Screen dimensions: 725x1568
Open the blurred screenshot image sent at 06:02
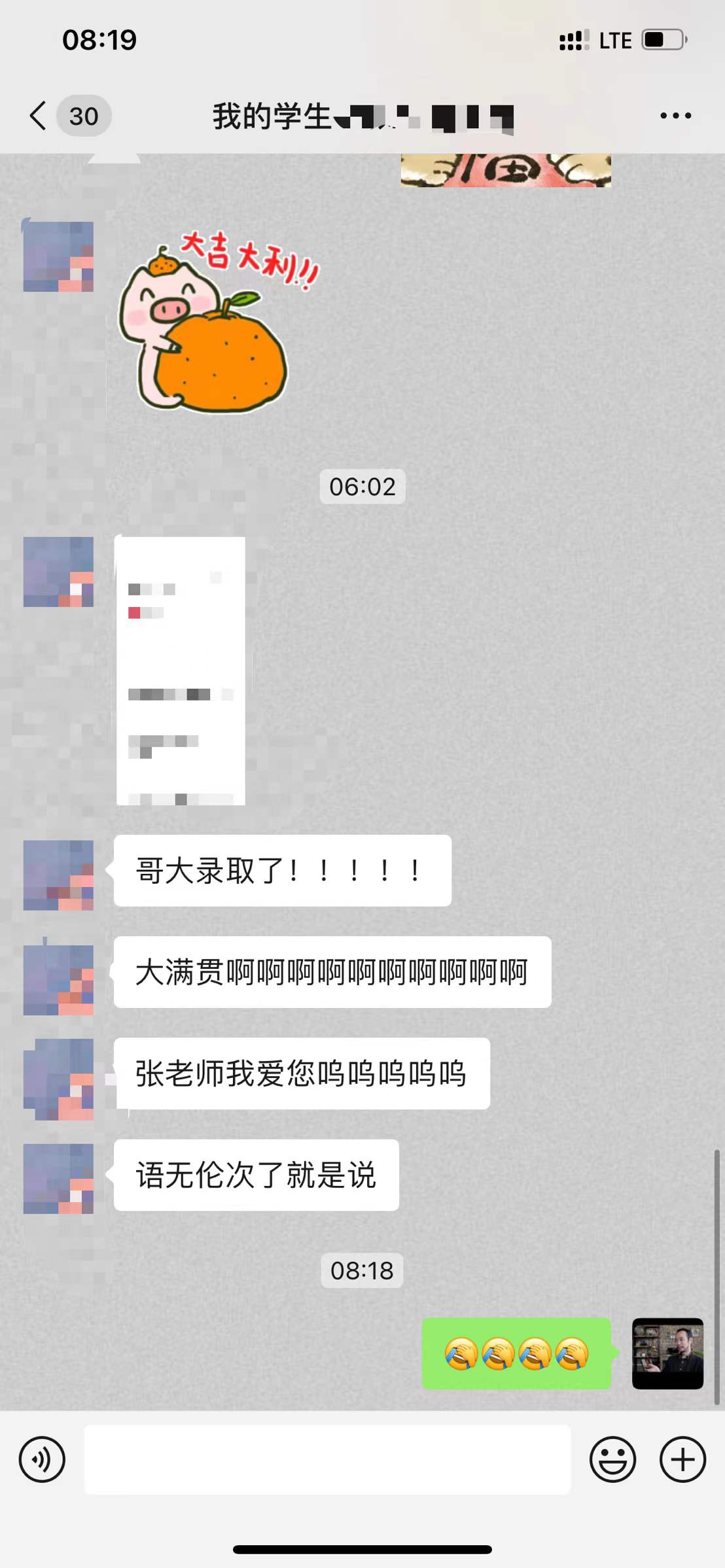[x=181, y=671]
